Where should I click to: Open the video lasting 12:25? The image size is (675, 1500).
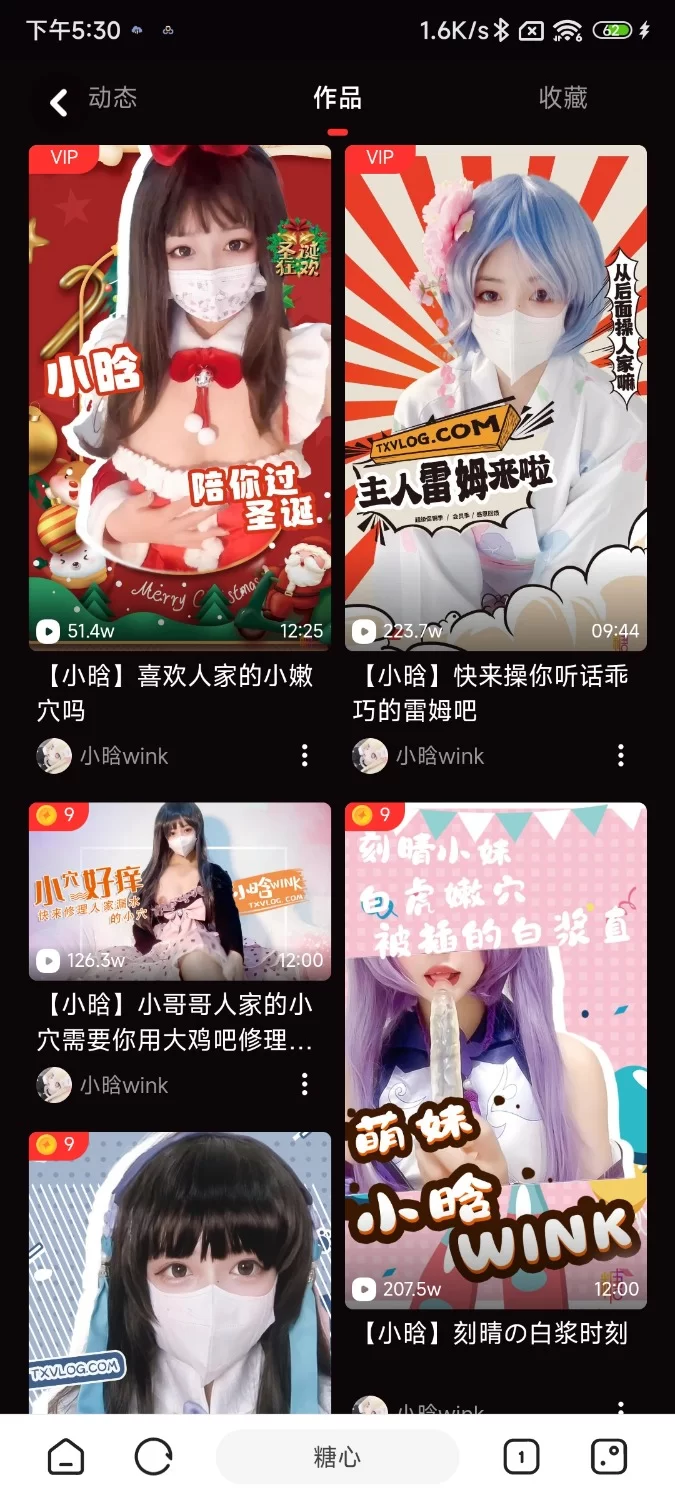179,397
